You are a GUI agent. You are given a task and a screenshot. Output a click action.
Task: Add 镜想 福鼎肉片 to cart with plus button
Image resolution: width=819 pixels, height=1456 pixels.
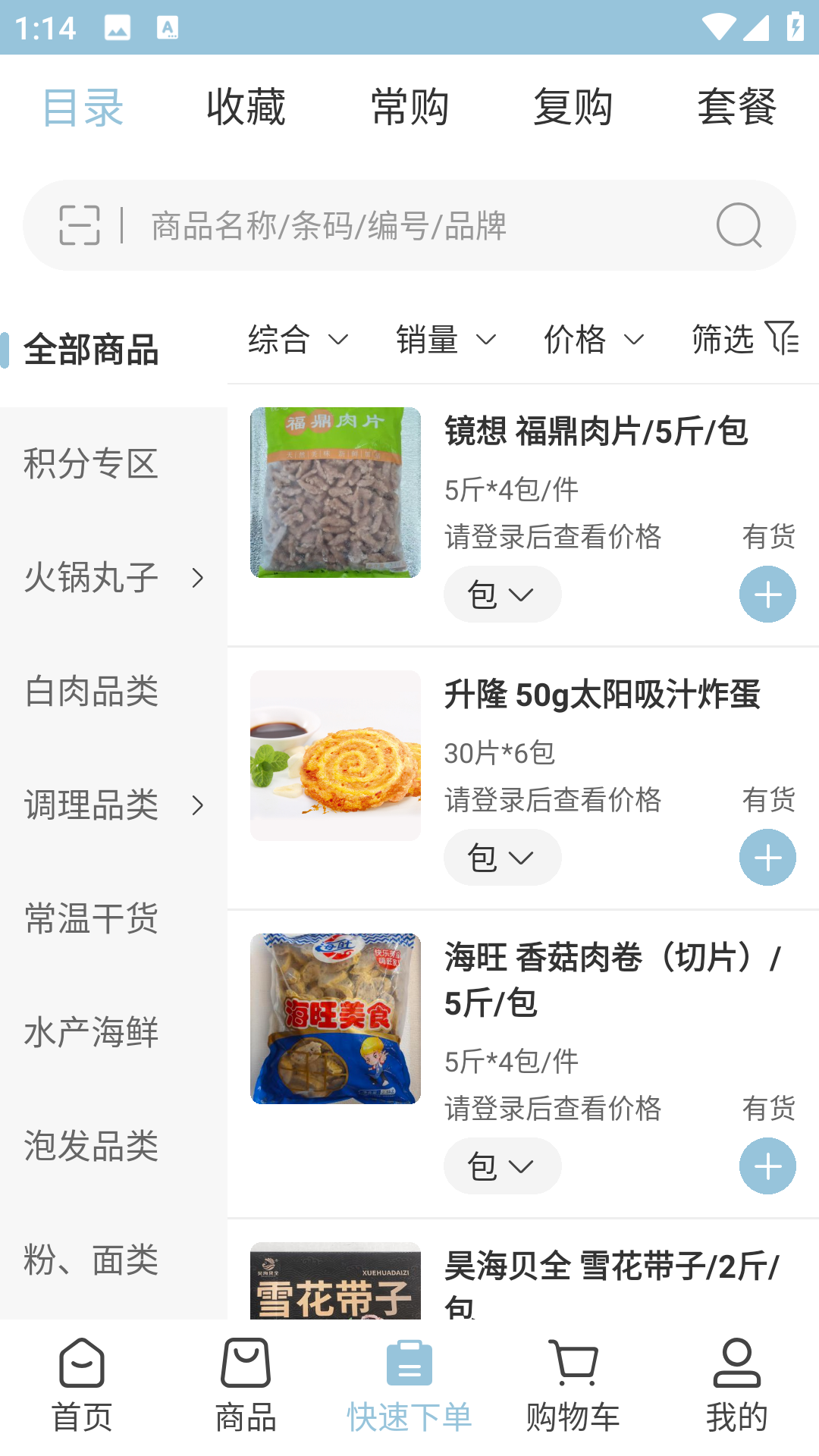click(767, 595)
